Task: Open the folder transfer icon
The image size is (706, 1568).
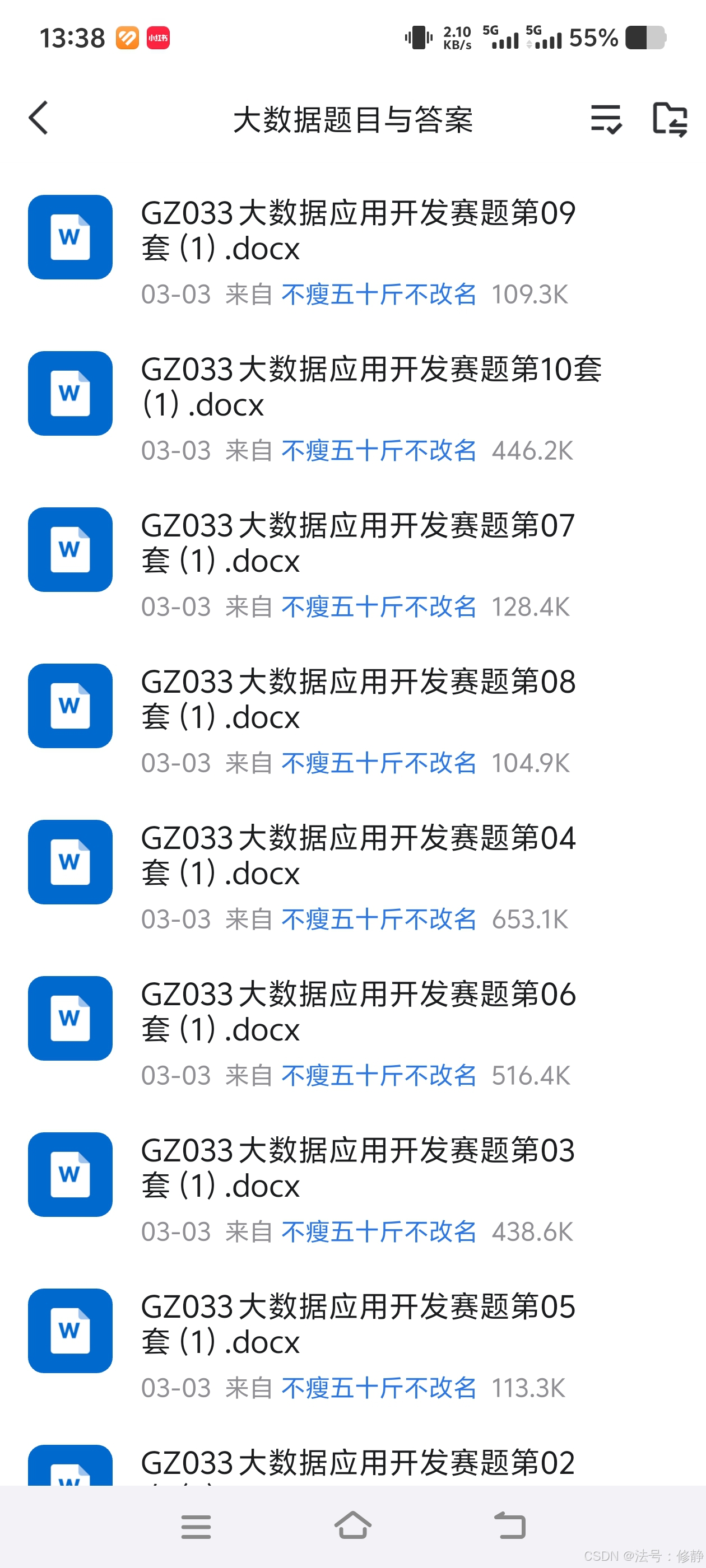Action: (670, 118)
